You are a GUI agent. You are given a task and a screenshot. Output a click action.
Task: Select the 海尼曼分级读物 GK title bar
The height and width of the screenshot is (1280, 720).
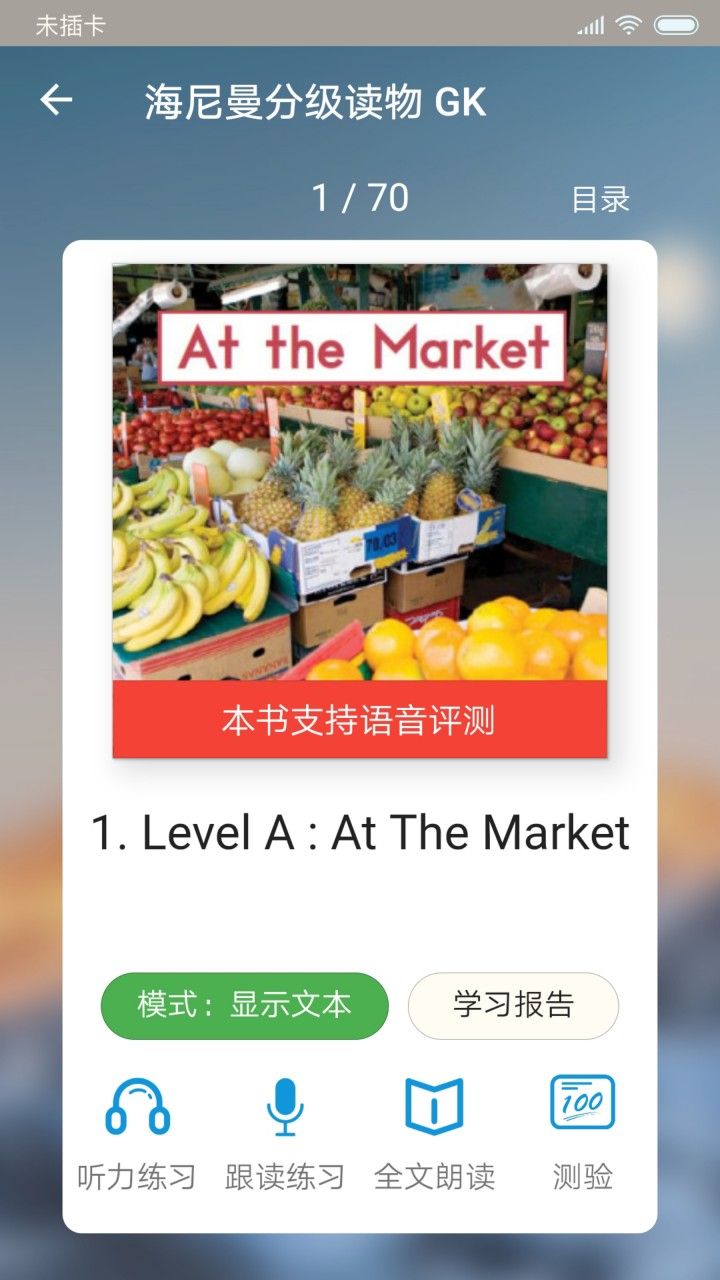point(315,100)
